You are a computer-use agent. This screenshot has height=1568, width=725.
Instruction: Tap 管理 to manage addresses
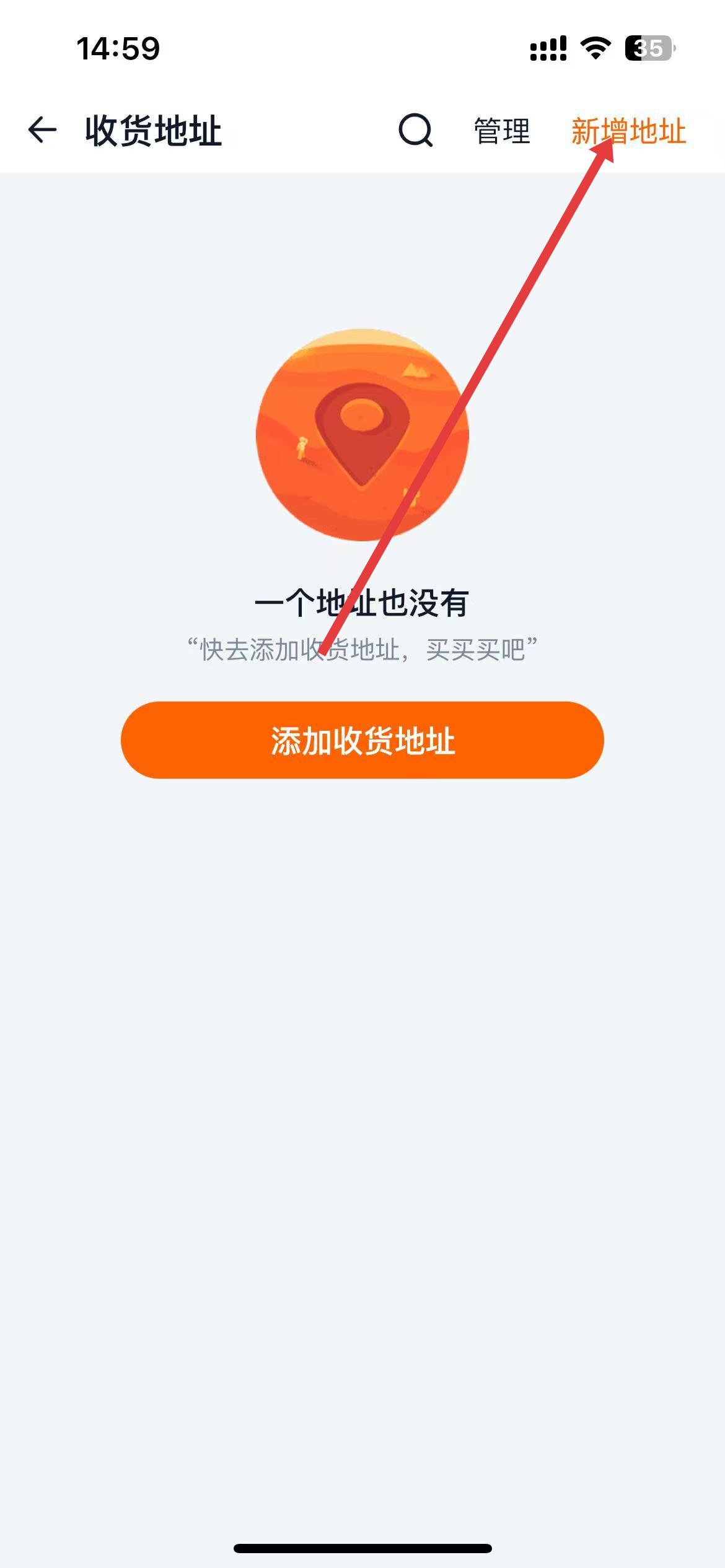502,131
